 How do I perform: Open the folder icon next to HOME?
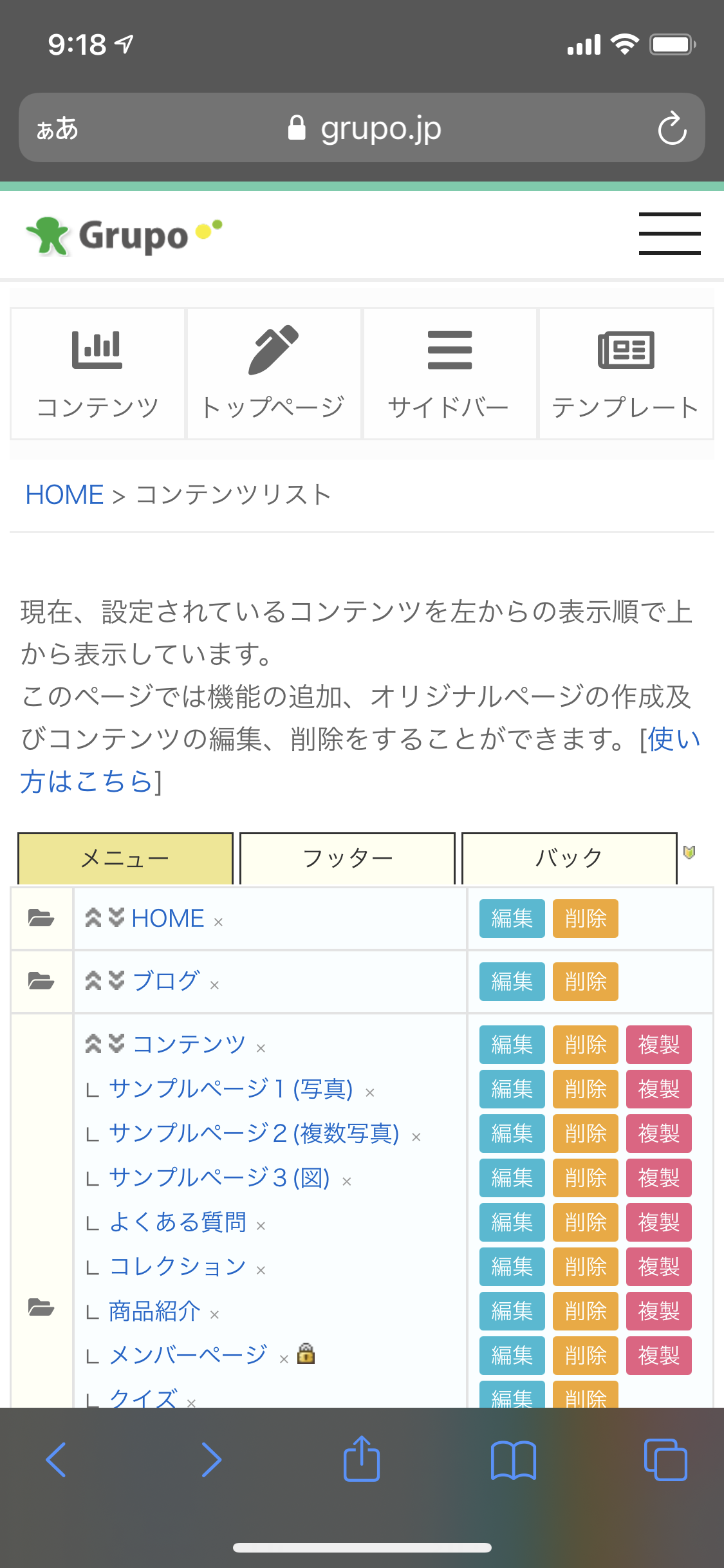[x=41, y=919]
